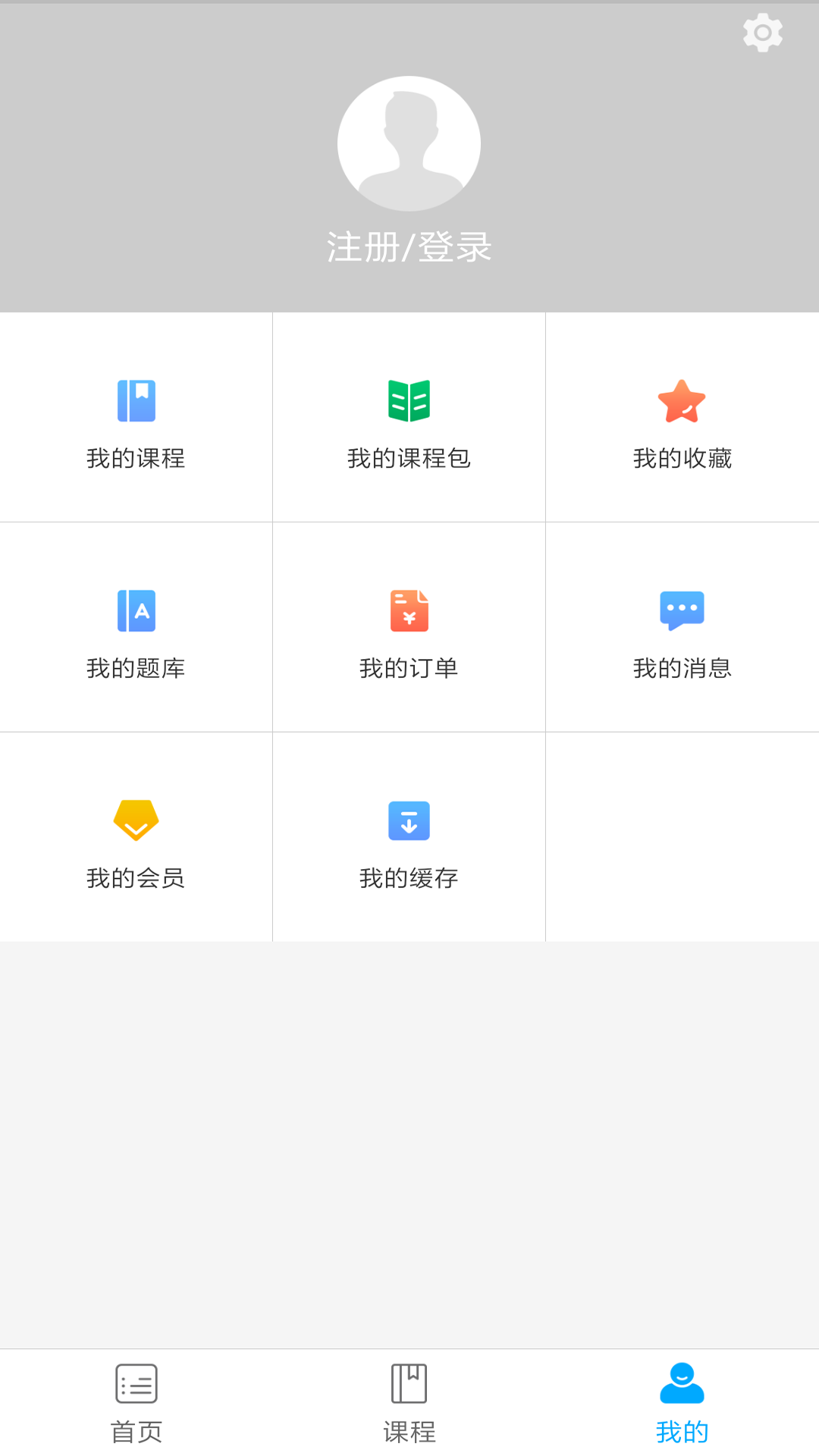Viewport: 819px width, 1456px height.
Task: Open the settings gear
Action: coord(763,32)
